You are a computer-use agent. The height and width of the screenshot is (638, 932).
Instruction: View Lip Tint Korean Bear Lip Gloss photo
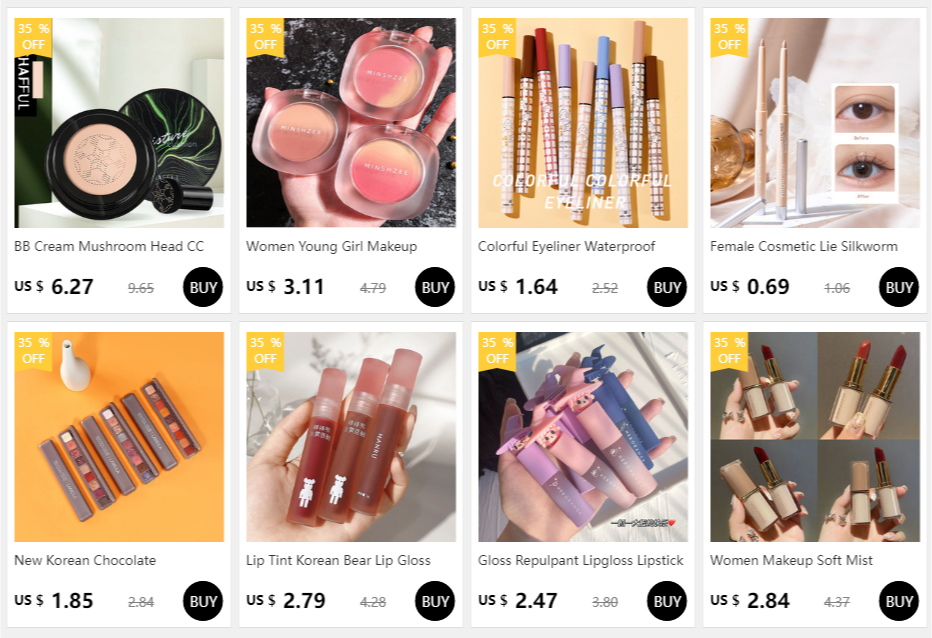pos(351,436)
